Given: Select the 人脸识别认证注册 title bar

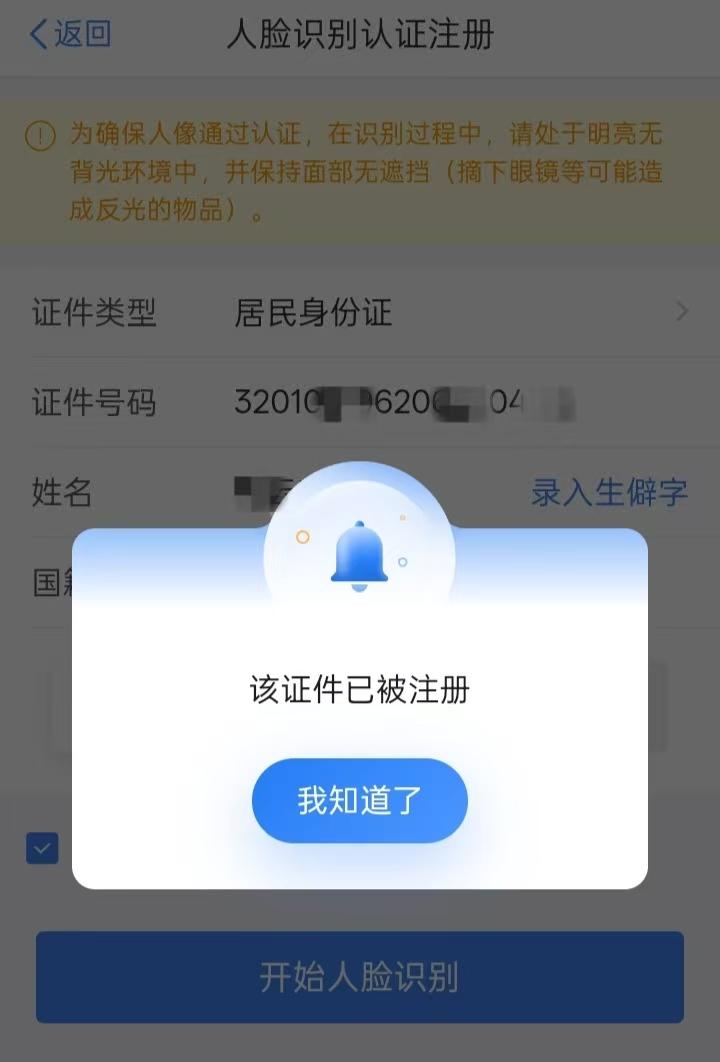Looking at the screenshot, I should 360,35.
